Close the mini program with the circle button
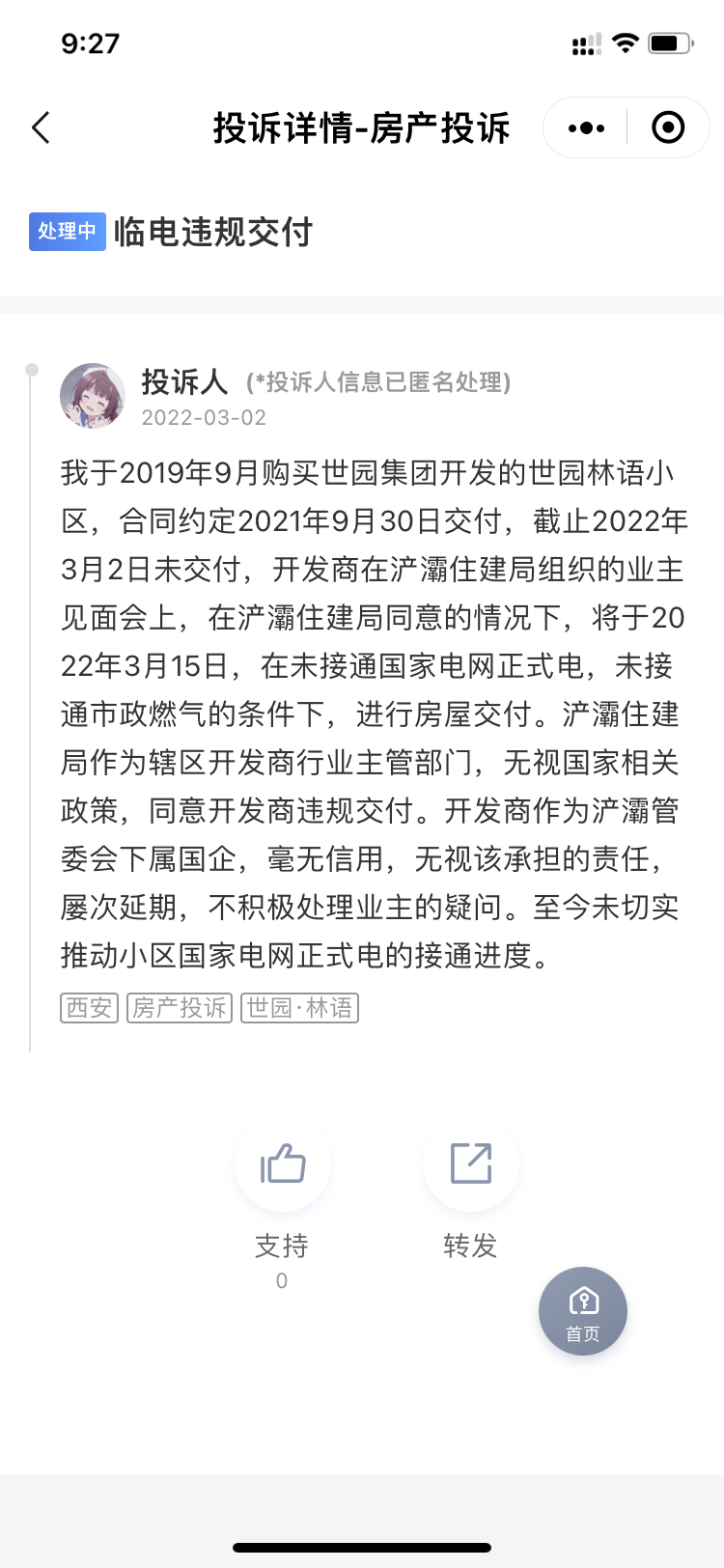Image resolution: width=724 pixels, height=1568 pixels. click(x=668, y=127)
